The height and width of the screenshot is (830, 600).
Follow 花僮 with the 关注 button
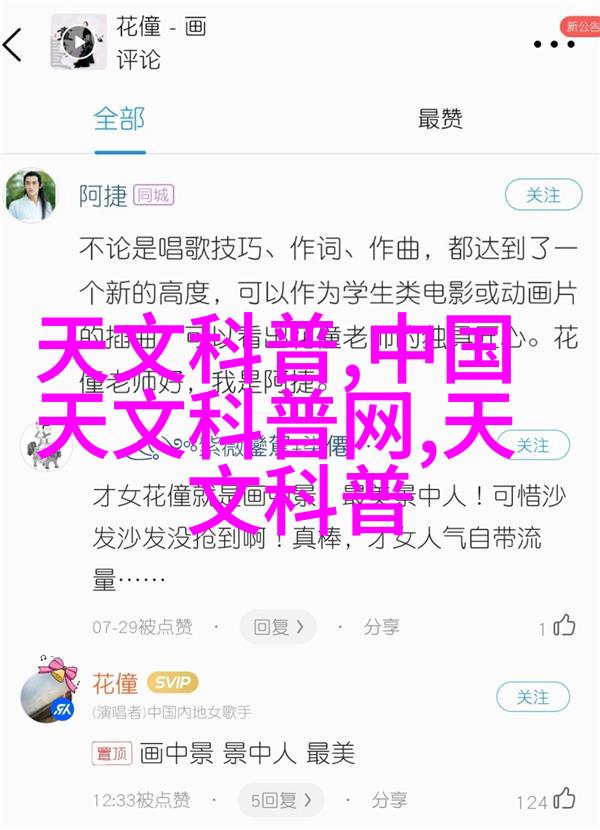(x=533, y=696)
